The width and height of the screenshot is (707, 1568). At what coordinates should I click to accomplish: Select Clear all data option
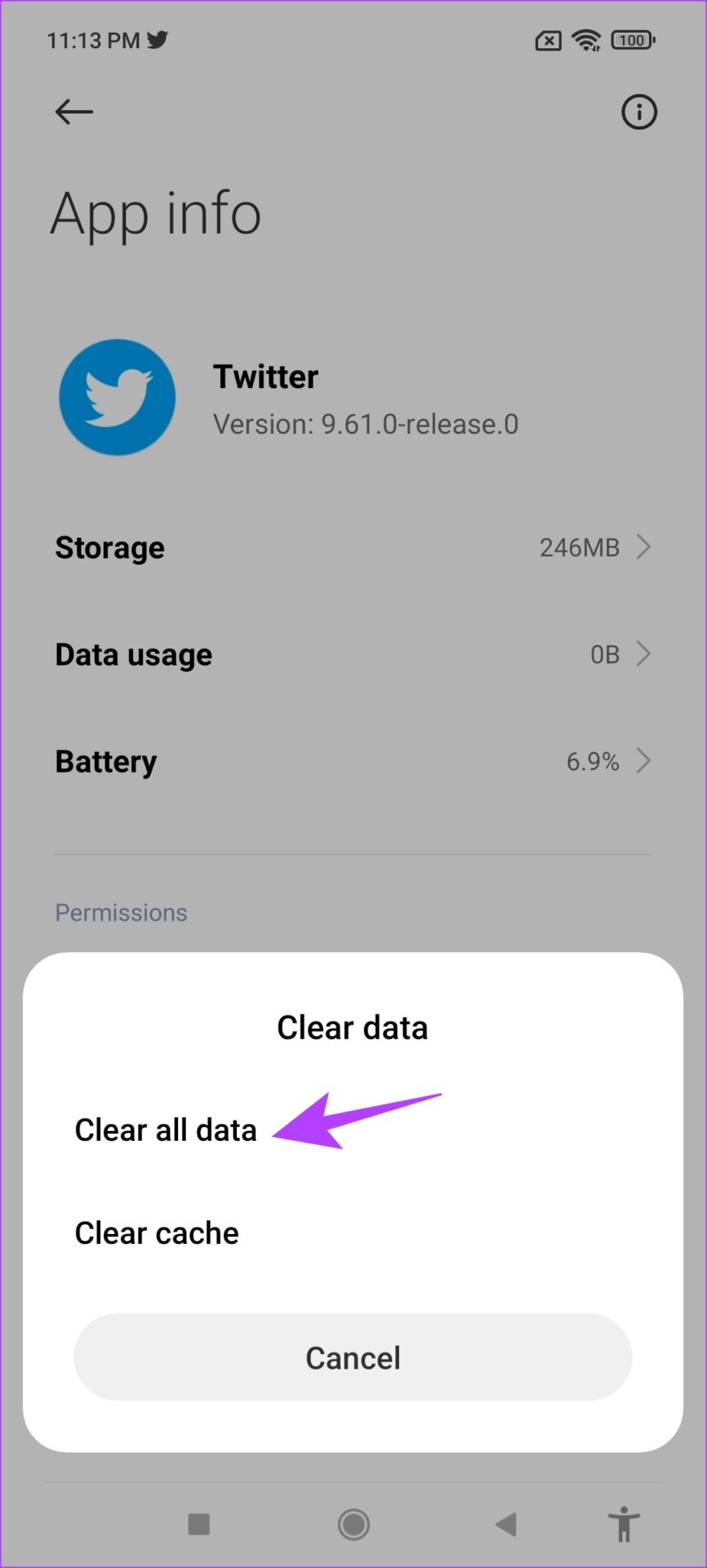click(x=166, y=1130)
